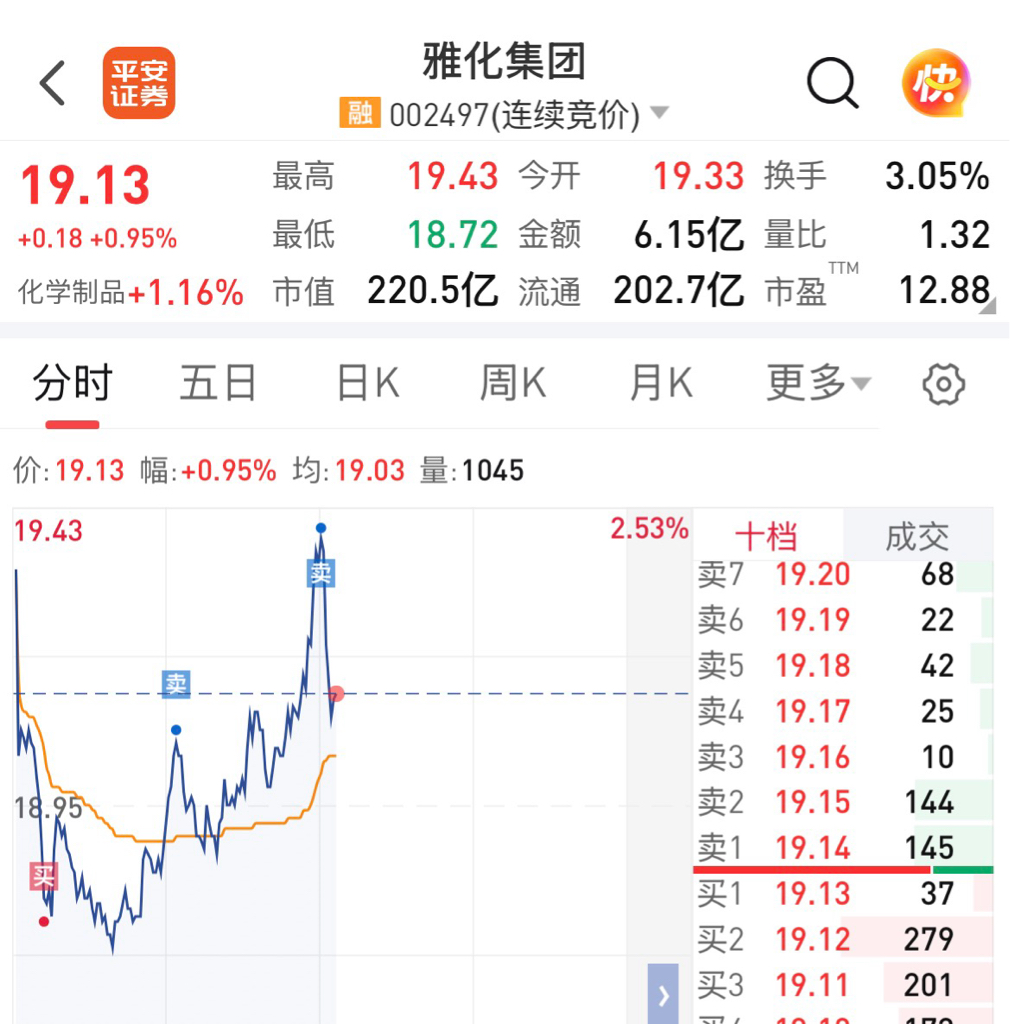Tap the orange 快 quick trade icon
The image size is (1010, 1024).
coord(936,83)
